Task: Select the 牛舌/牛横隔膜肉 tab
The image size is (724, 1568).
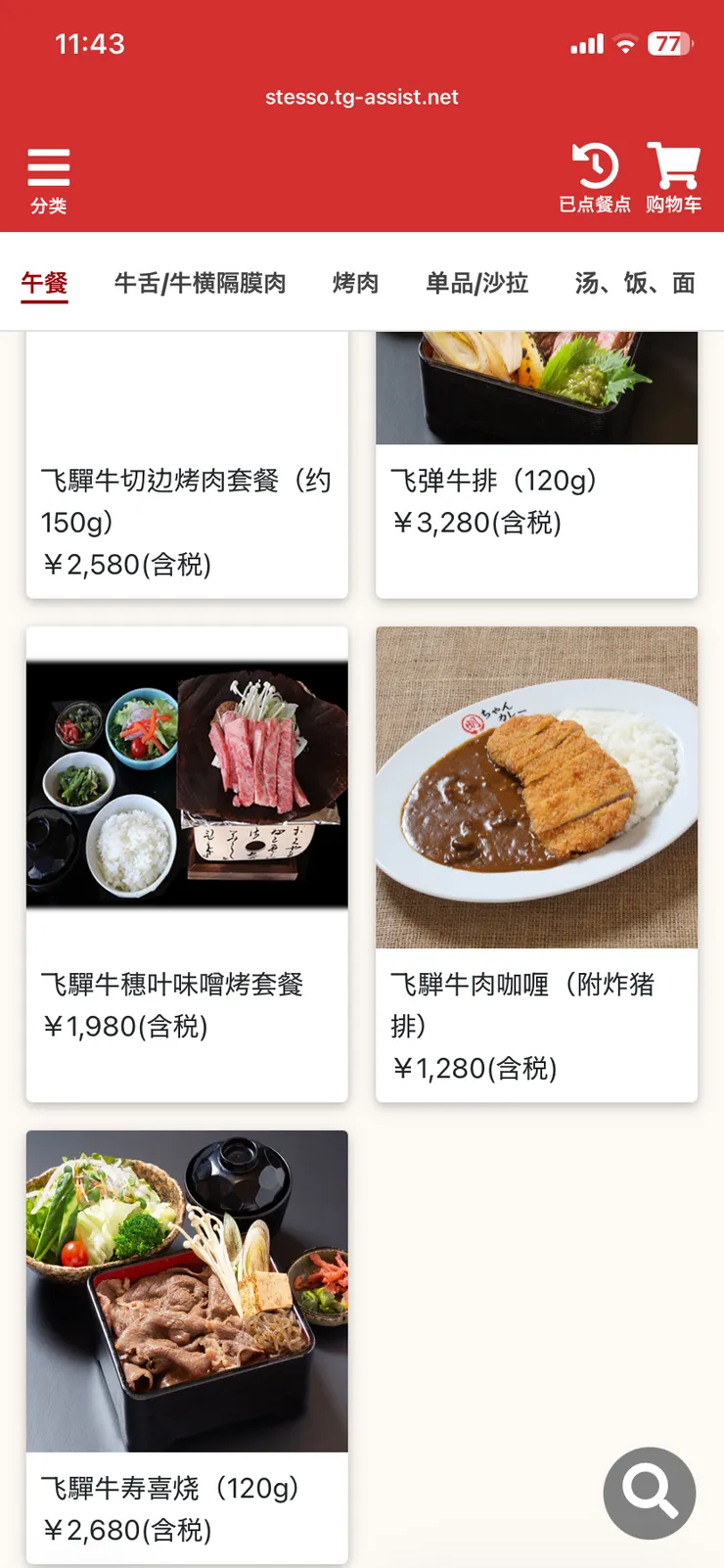Action: tap(201, 283)
